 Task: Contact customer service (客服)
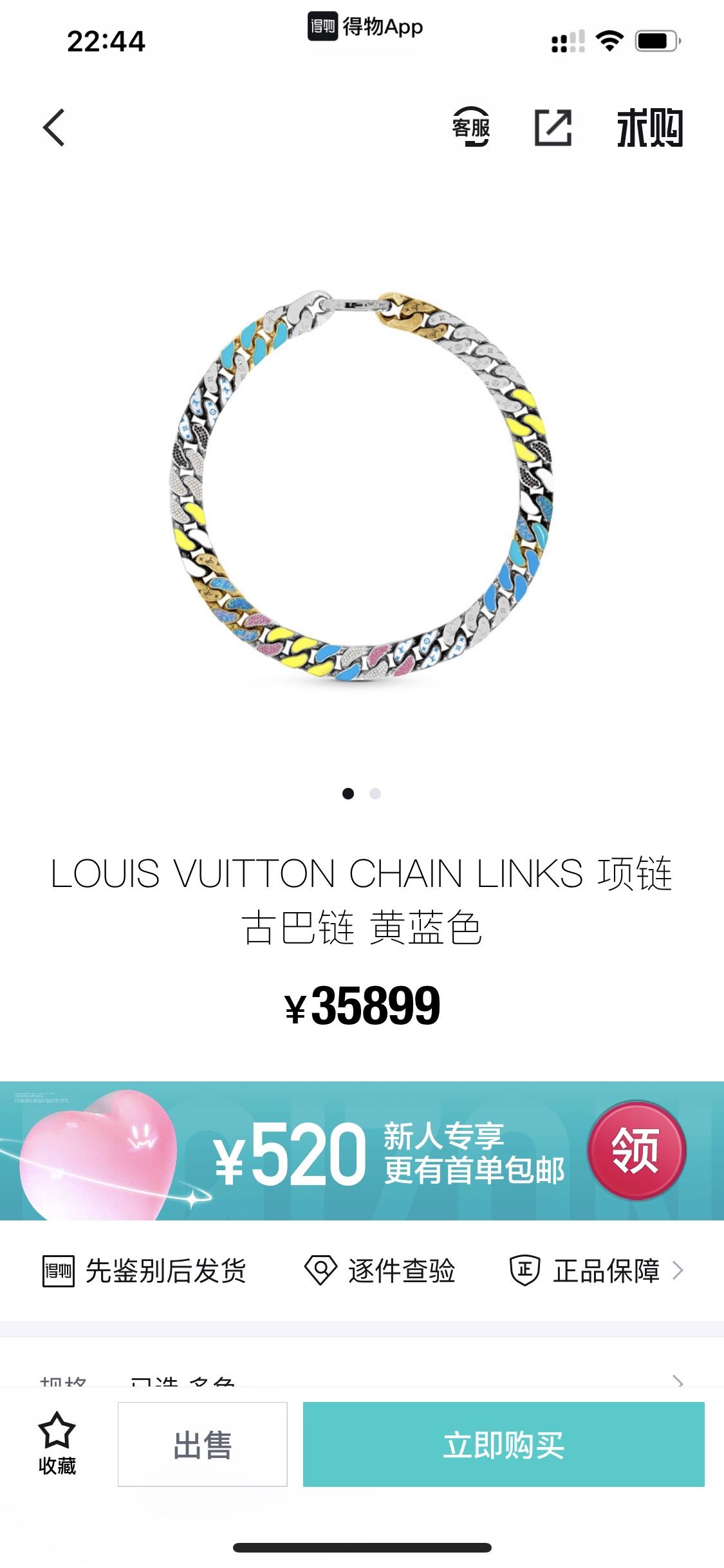click(471, 127)
